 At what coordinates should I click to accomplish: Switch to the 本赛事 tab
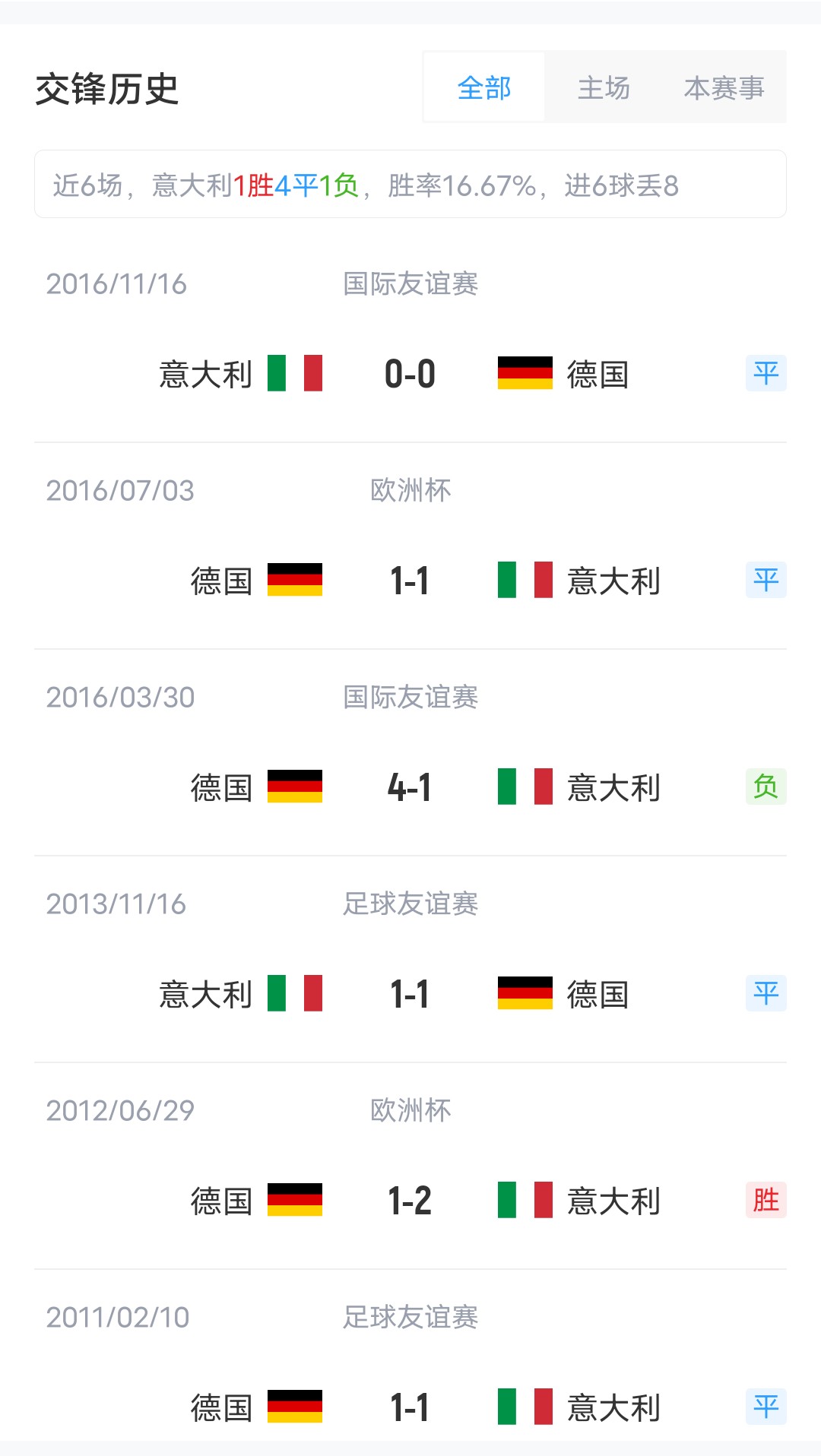724,88
